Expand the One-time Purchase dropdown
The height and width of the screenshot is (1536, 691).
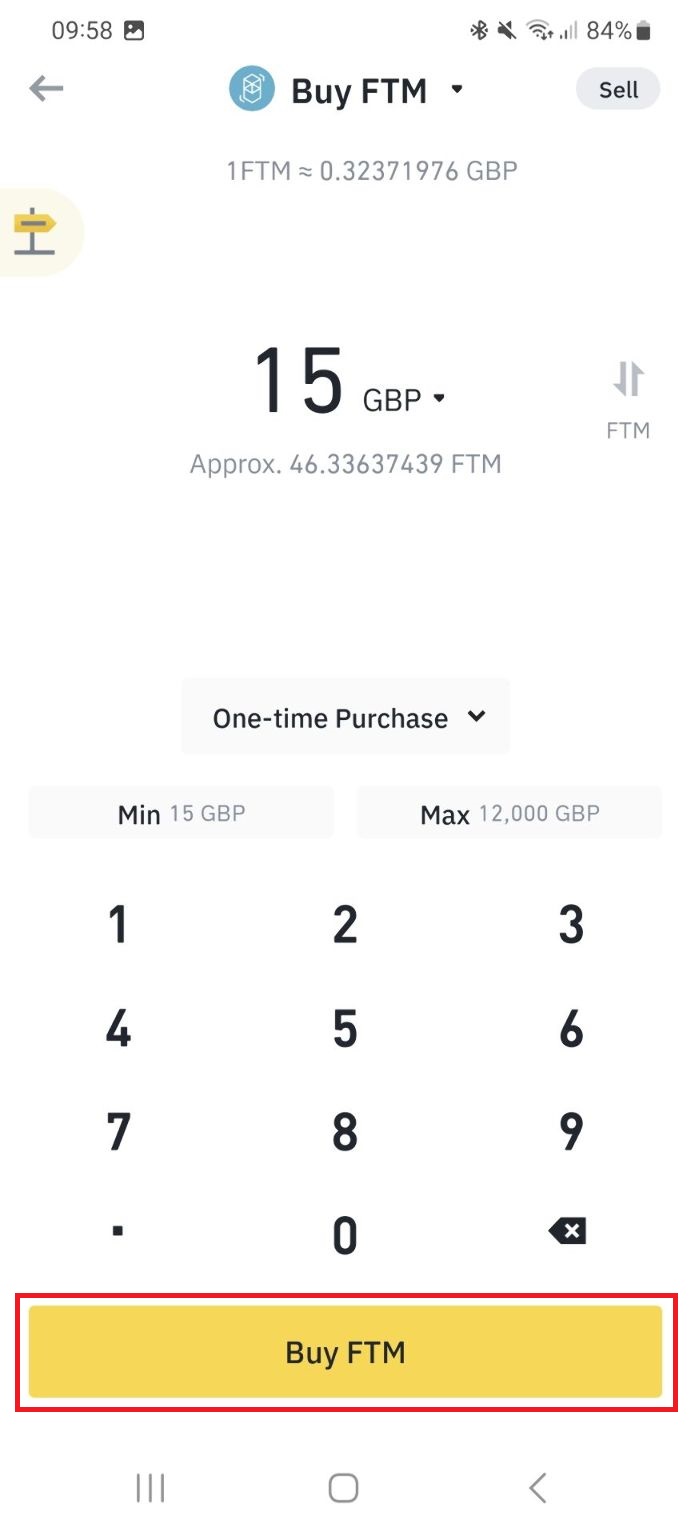[346, 718]
